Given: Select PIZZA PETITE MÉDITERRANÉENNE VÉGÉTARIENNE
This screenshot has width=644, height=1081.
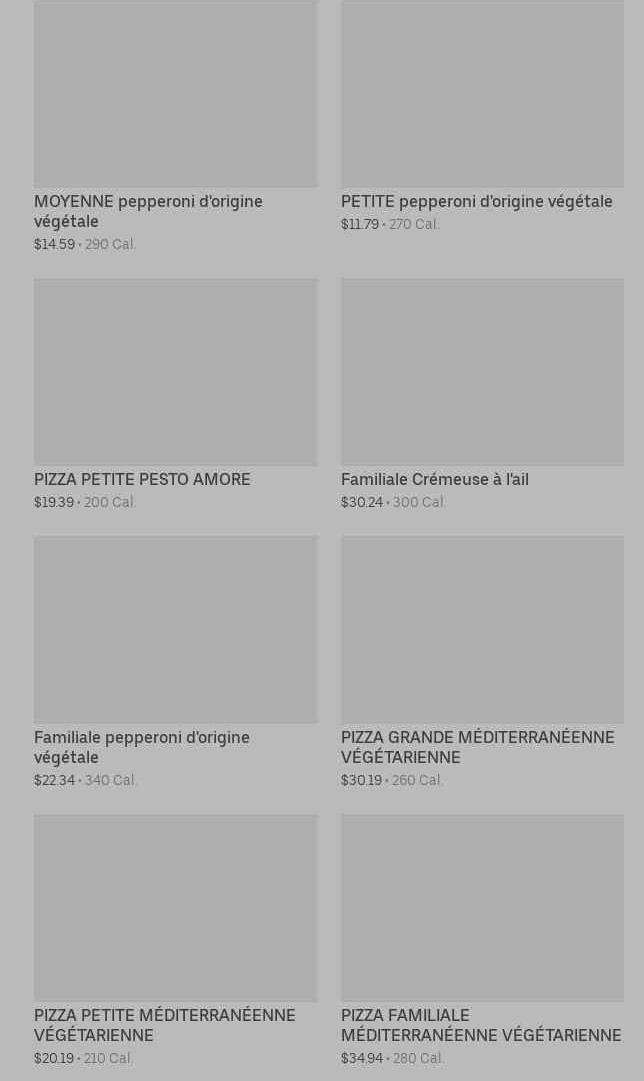Looking at the screenshot, I should coord(175,908).
